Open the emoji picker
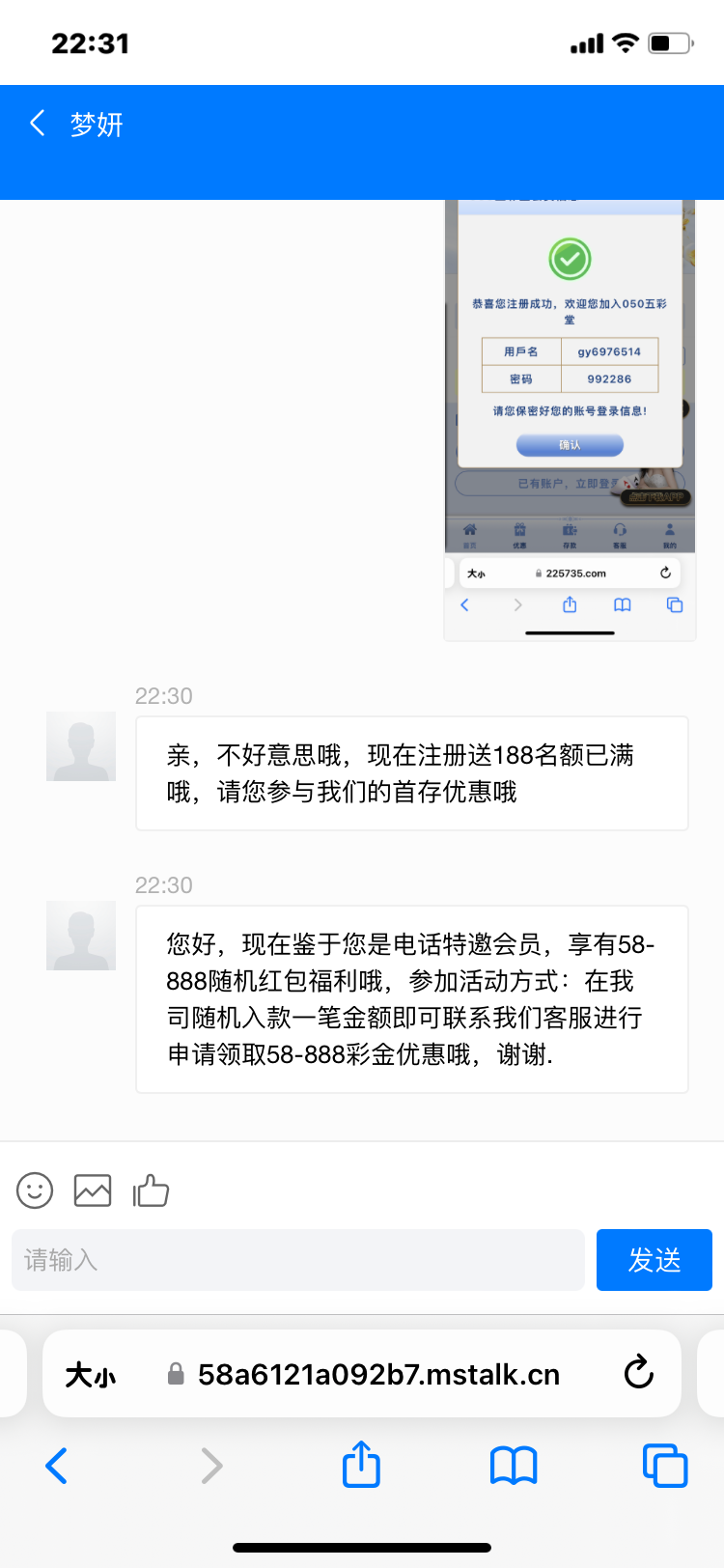Screen dimensions: 724x1568 35,1190
